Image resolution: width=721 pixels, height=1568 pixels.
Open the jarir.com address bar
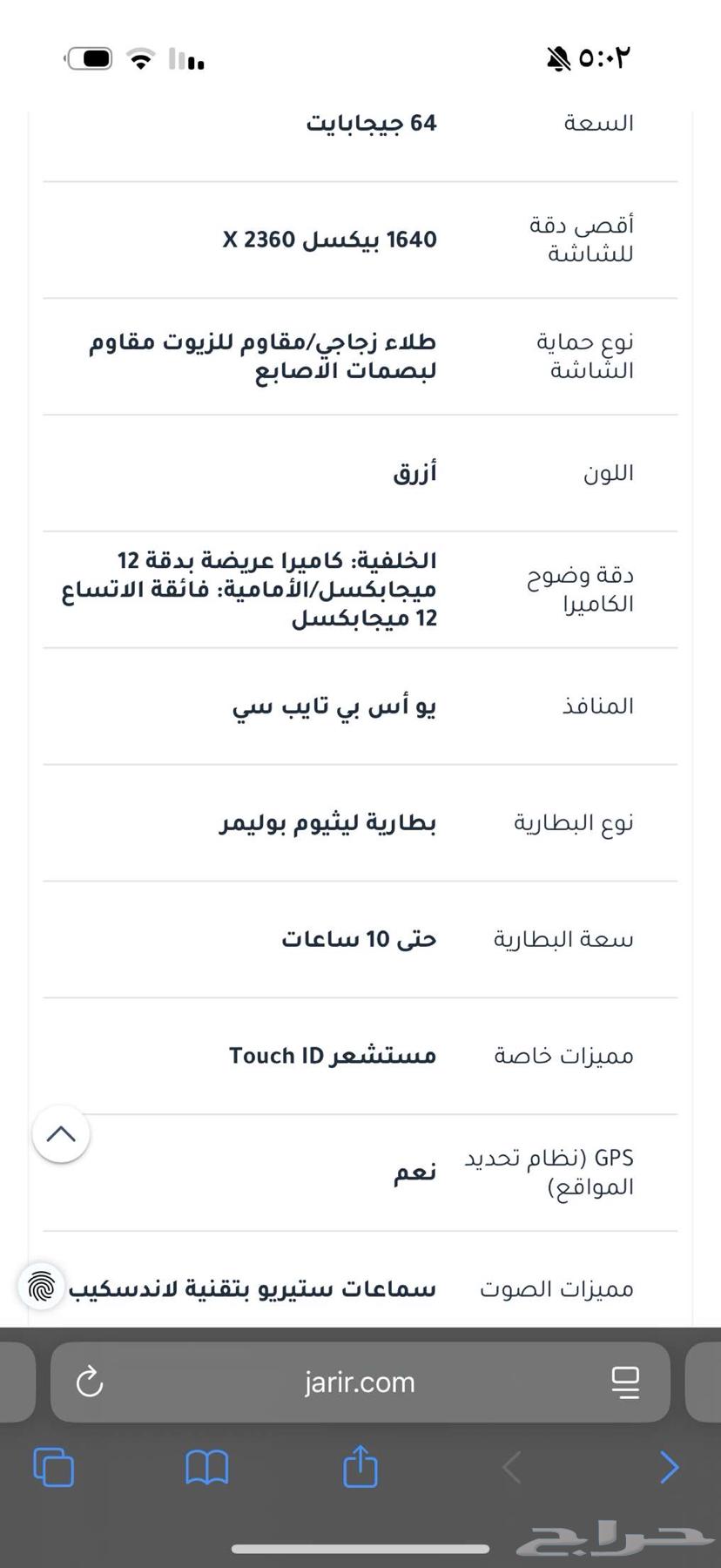pyautogui.click(x=359, y=1382)
